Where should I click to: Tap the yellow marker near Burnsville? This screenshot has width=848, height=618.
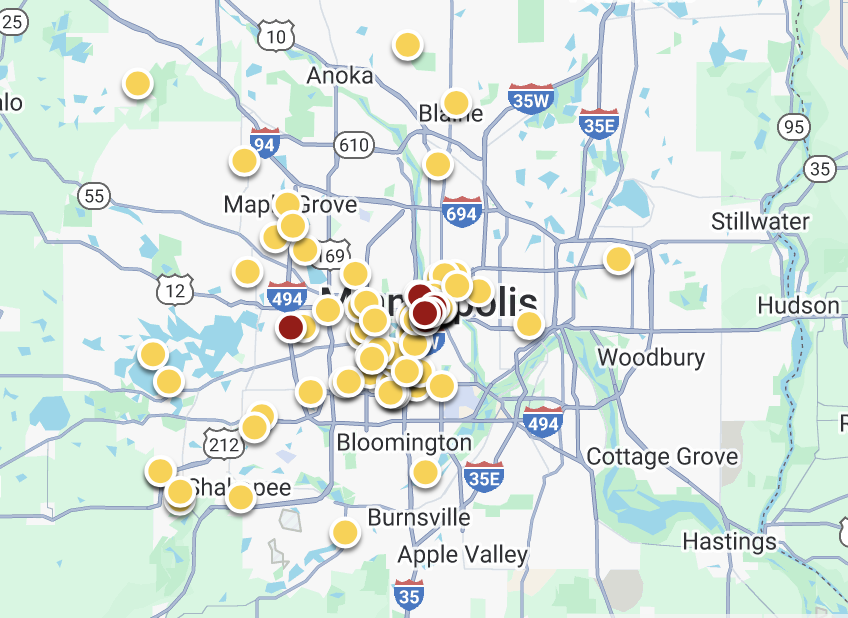[x=345, y=532]
